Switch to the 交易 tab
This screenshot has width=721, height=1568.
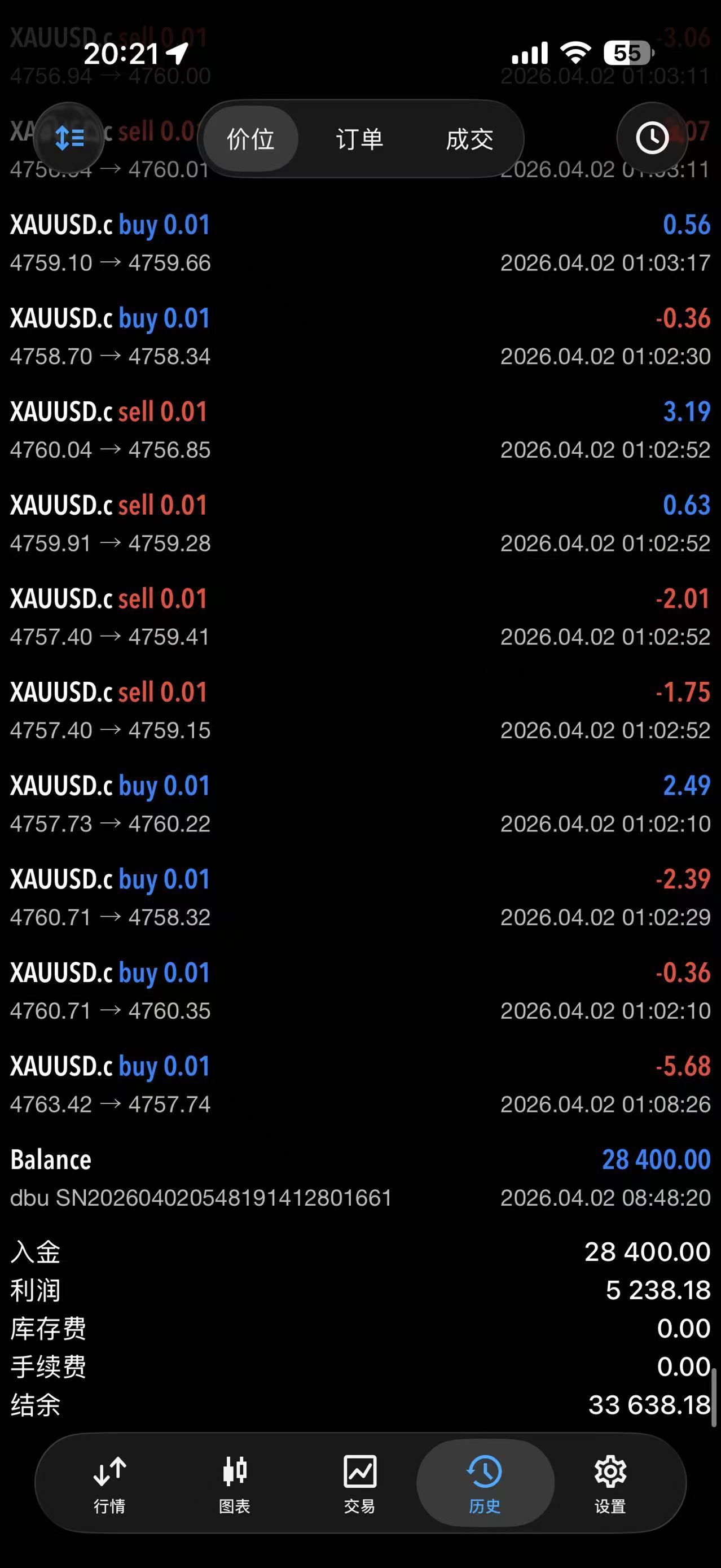click(x=359, y=1483)
